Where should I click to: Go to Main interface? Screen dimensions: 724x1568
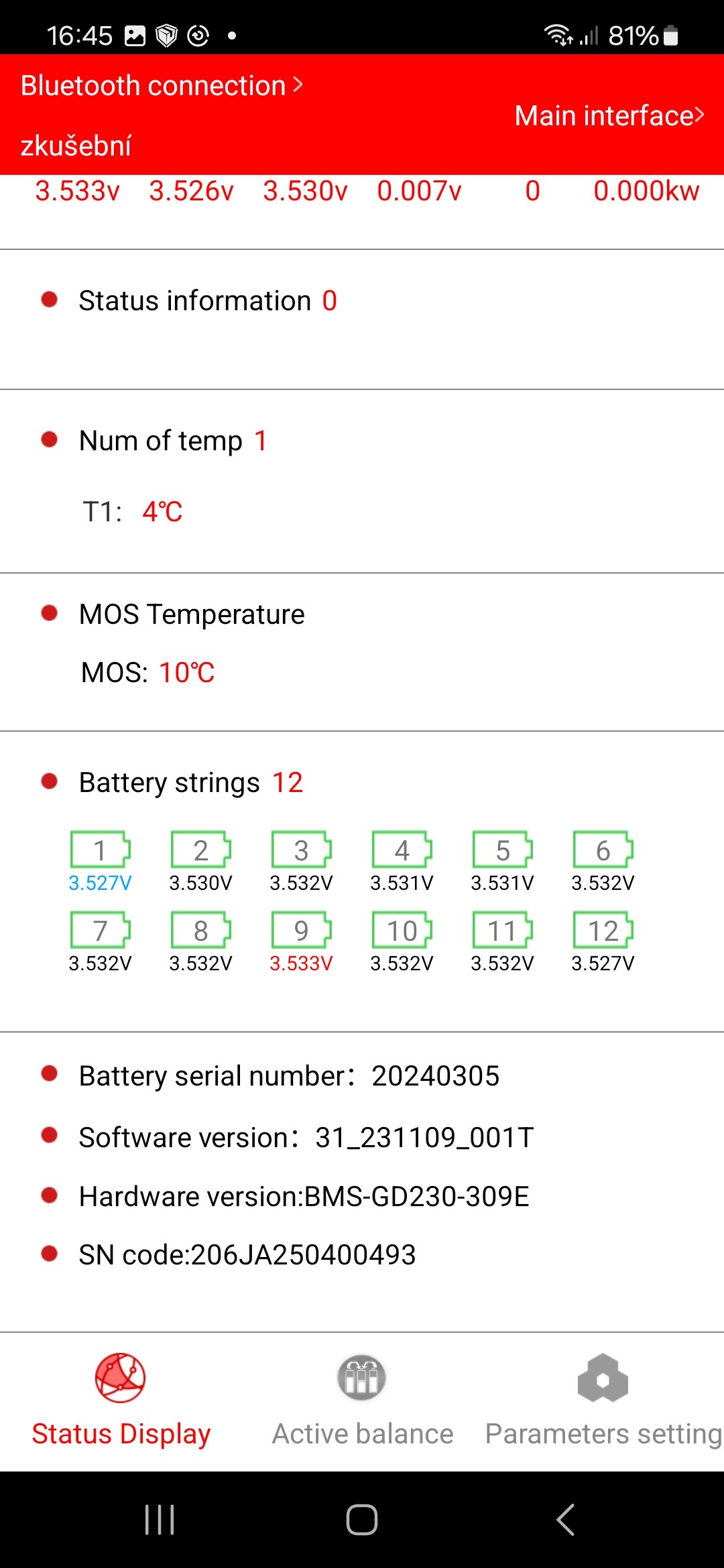point(609,115)
